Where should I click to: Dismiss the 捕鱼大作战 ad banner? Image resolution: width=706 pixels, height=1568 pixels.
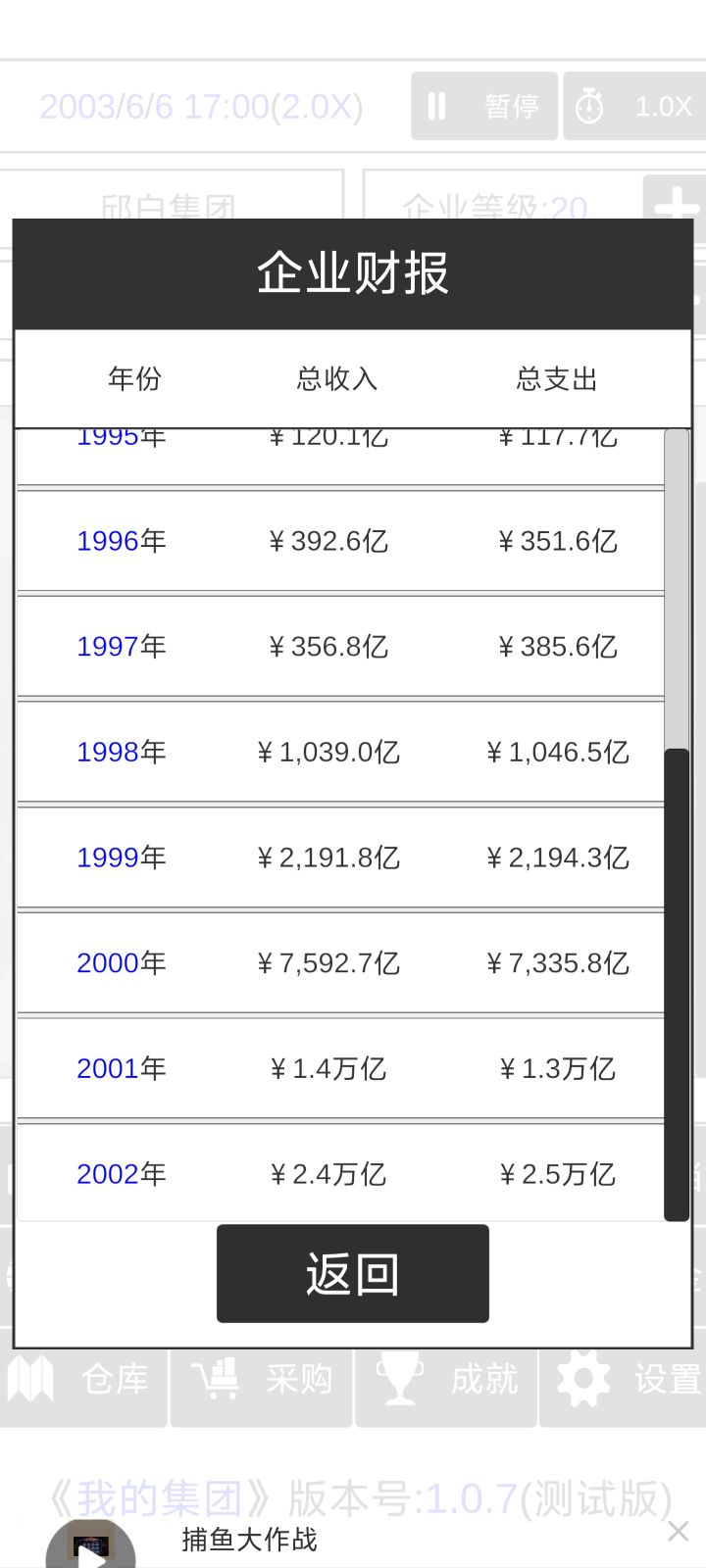(x=678, y=1531)
